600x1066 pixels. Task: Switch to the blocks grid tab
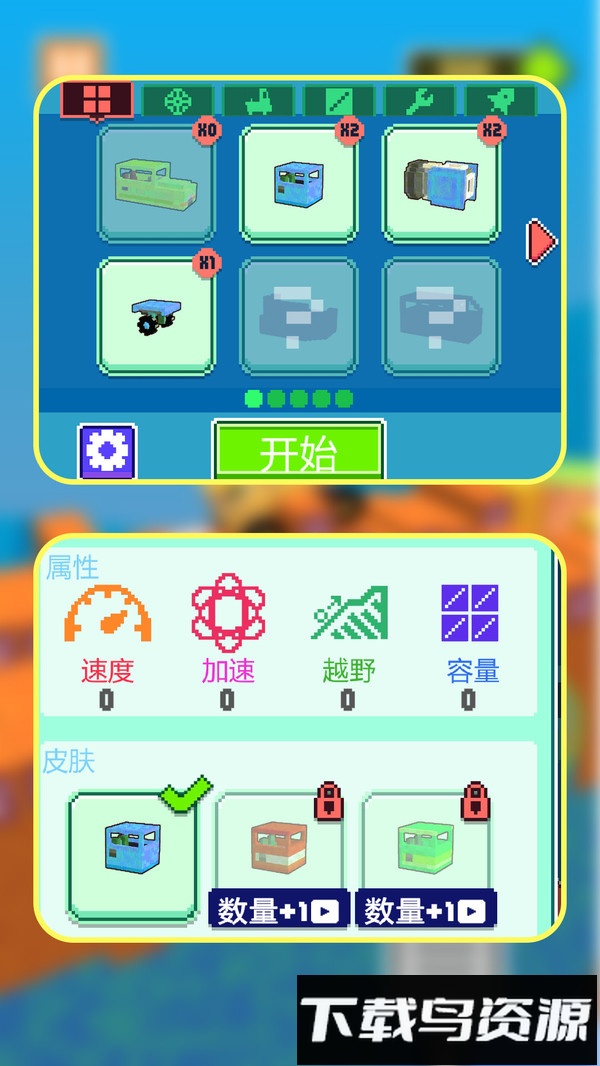97,99
